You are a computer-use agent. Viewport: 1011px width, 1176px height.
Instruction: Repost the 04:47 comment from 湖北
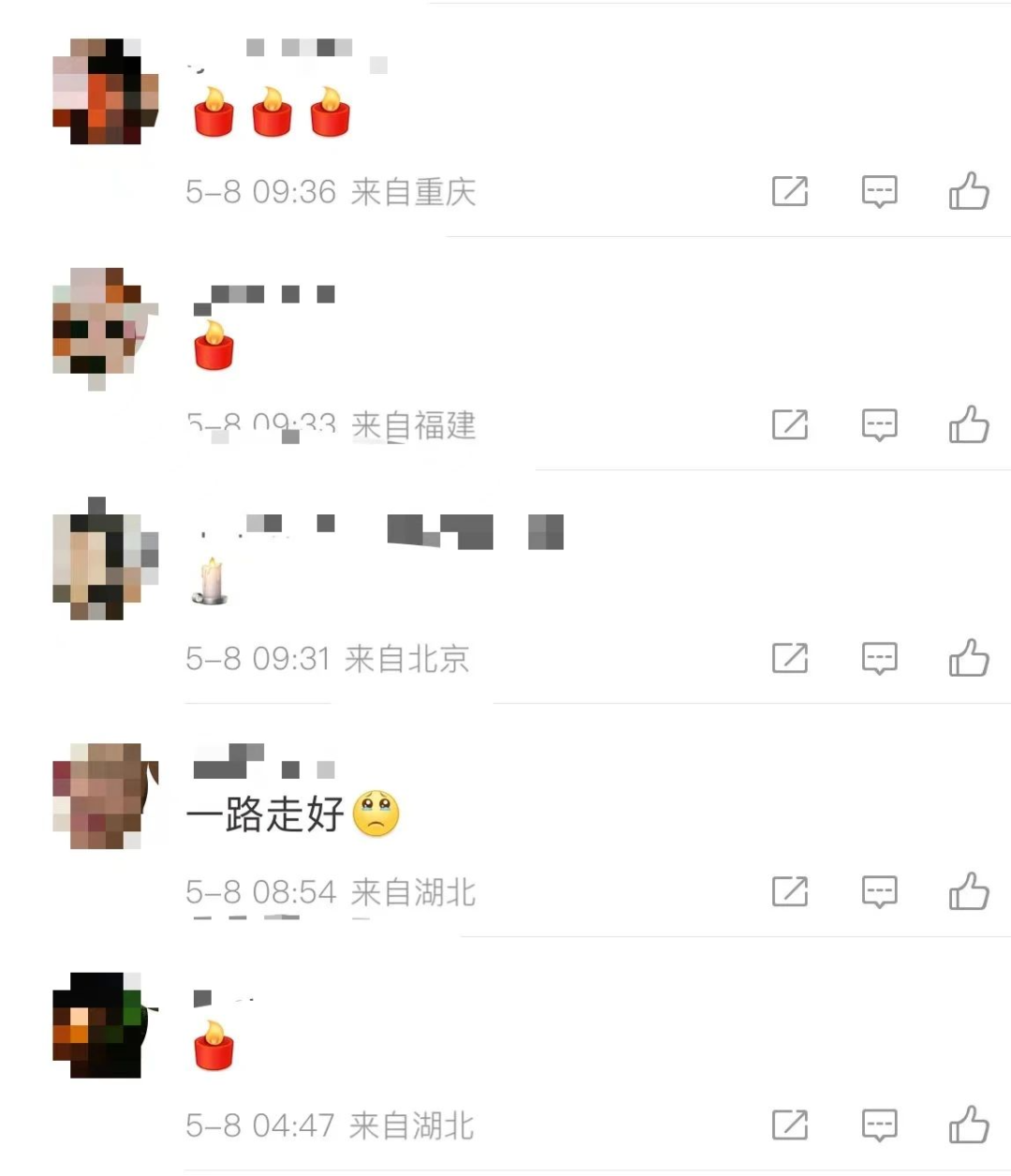coord(789,1125)
